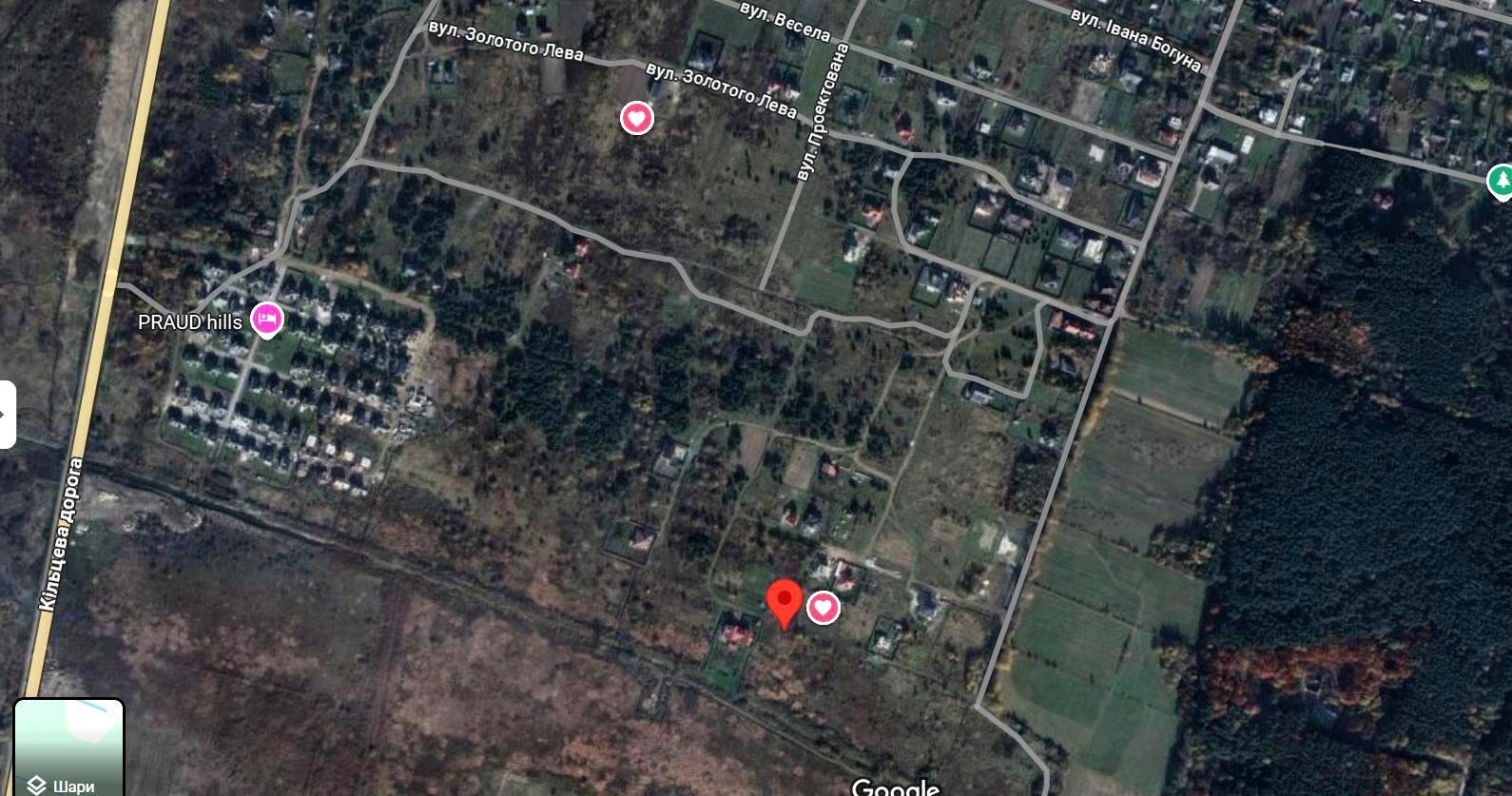The image size is (1512, 796).
Task: Open the PRAUD hills hotel marker
Action: click(266, 320)
